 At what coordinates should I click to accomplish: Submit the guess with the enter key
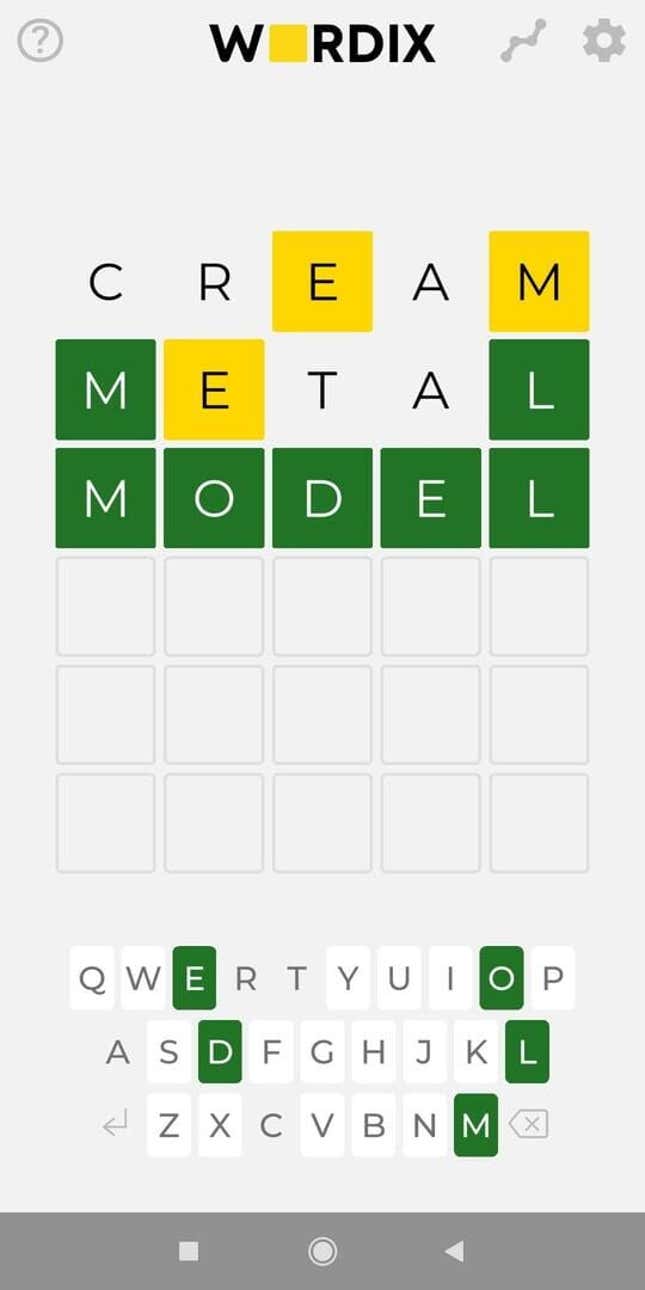116,1125
